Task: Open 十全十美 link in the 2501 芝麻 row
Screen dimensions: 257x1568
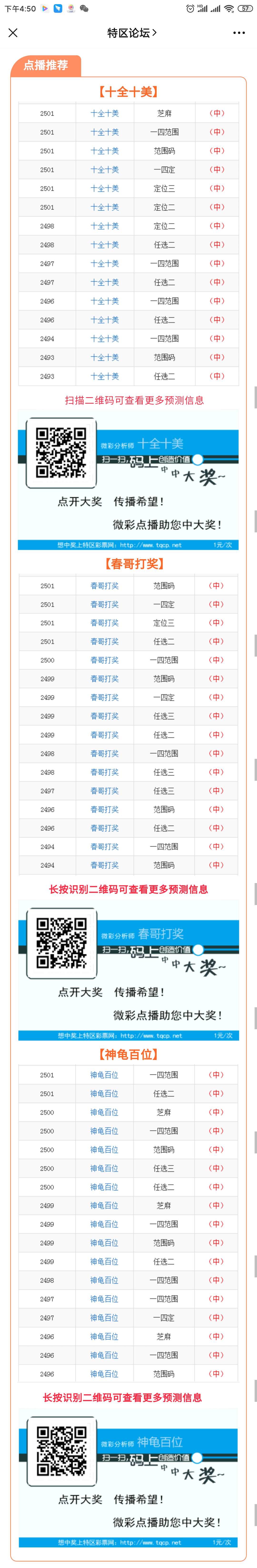Action: coord(104,114)
